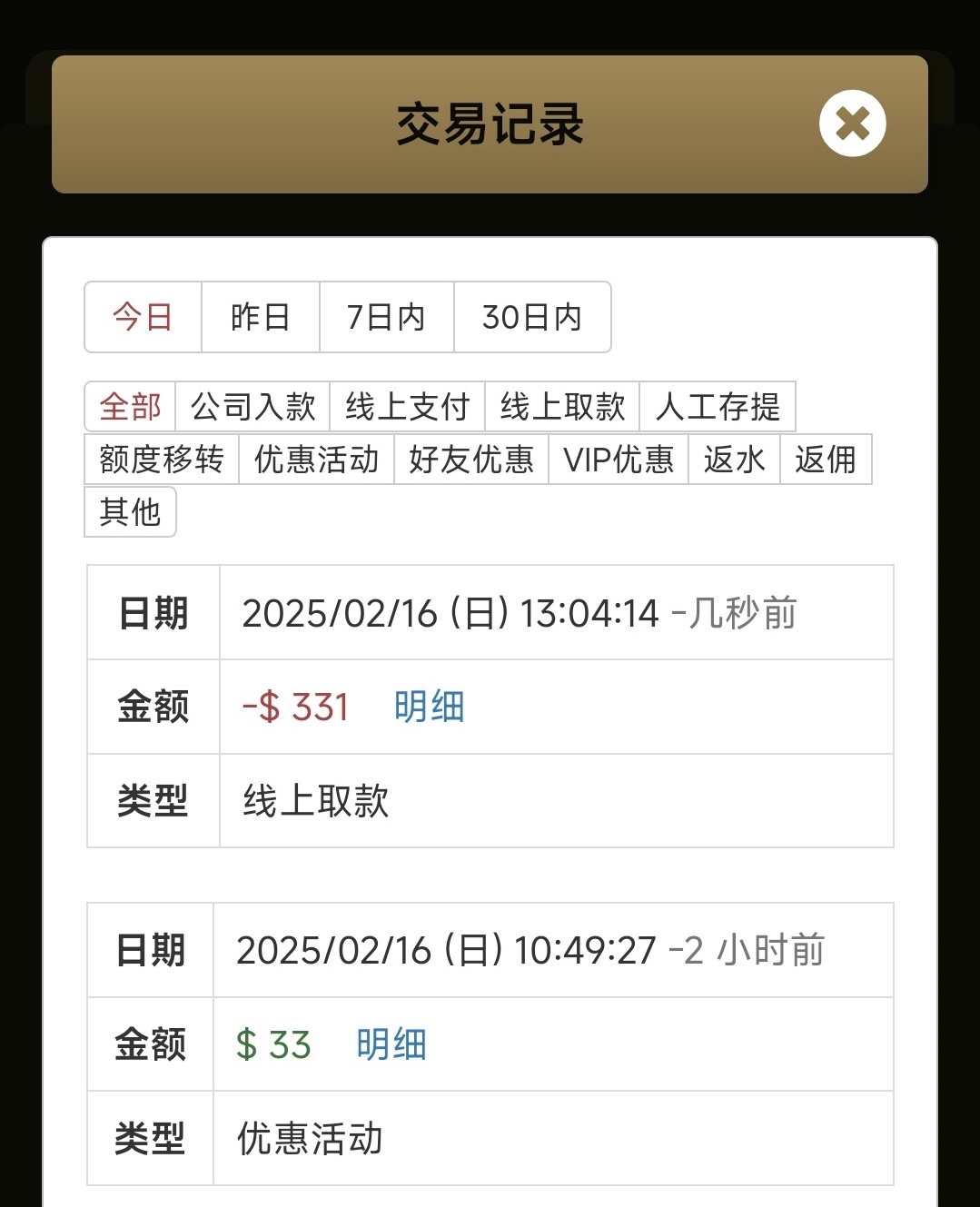Filter by 额度移转
Screen dimensions: 980x1207
pyautogui.click(x=161, y=460)
